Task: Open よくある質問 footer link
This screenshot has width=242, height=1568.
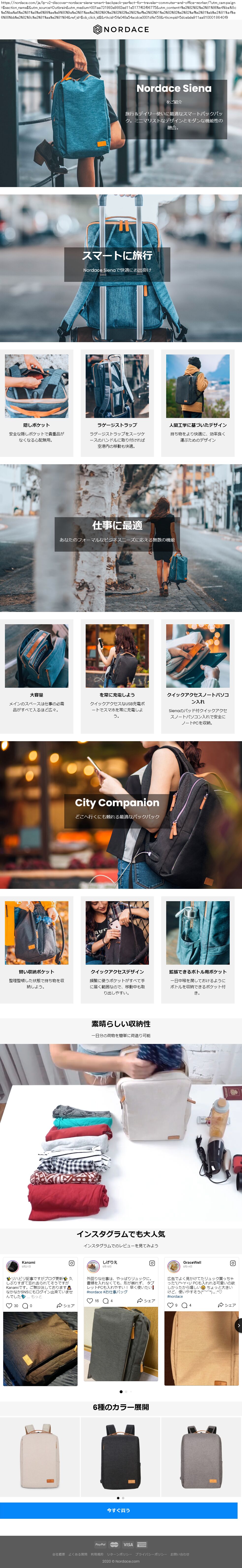Action: coord(78,1554)
